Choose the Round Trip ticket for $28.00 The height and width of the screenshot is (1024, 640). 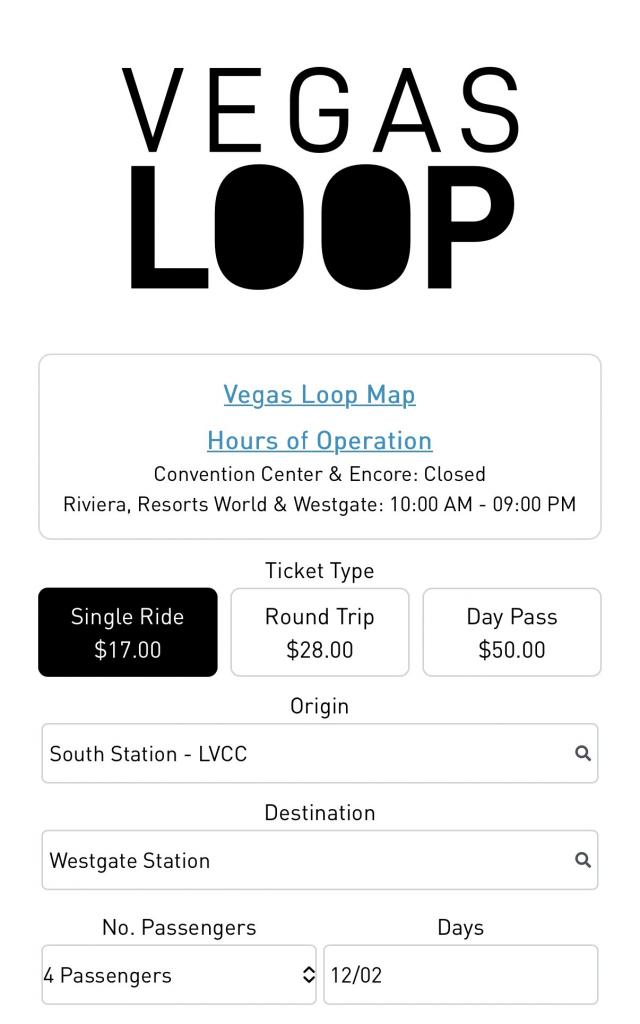(x=320, y=632)
